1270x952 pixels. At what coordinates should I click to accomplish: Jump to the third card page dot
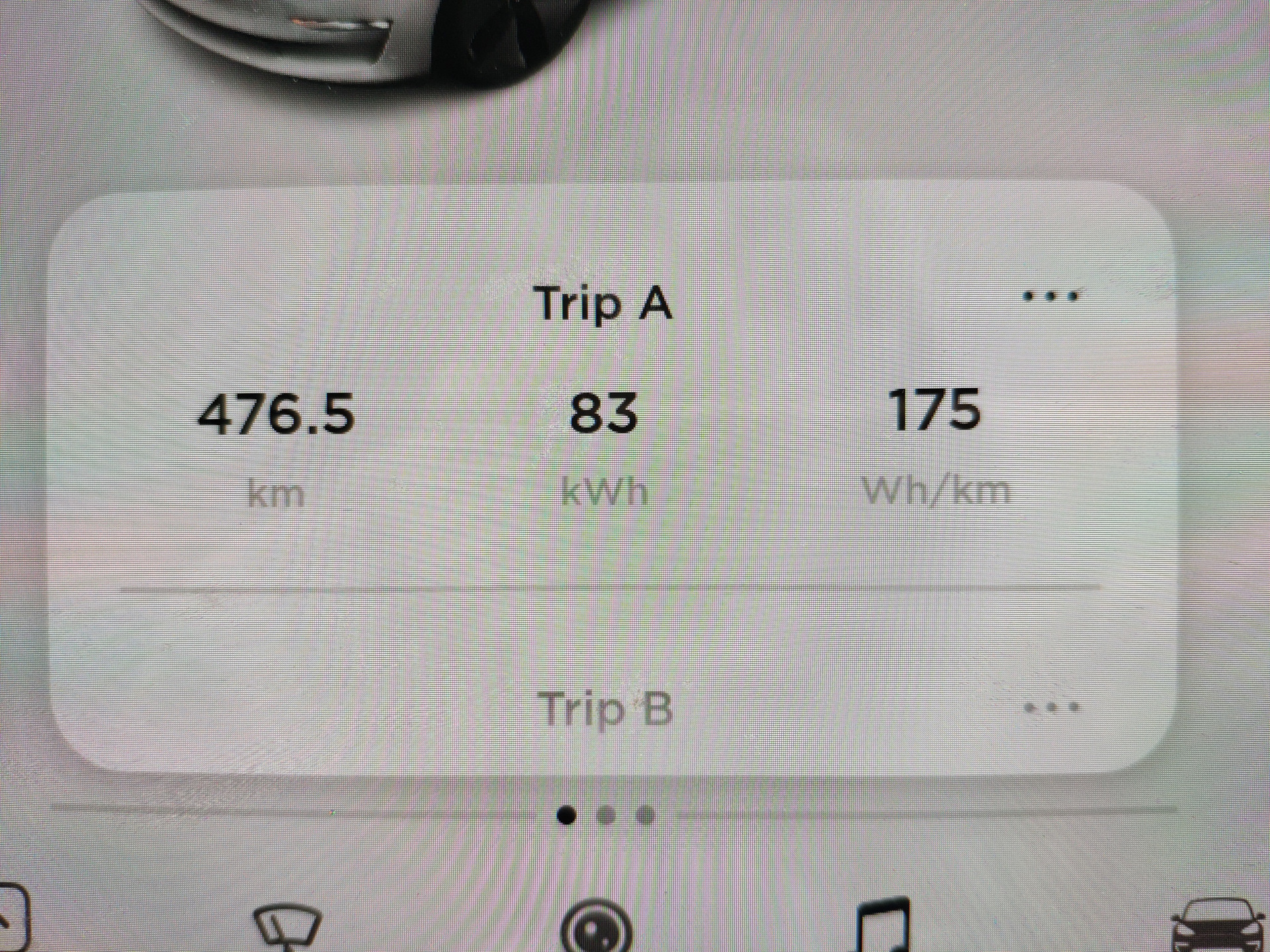[x=645, y=816]
